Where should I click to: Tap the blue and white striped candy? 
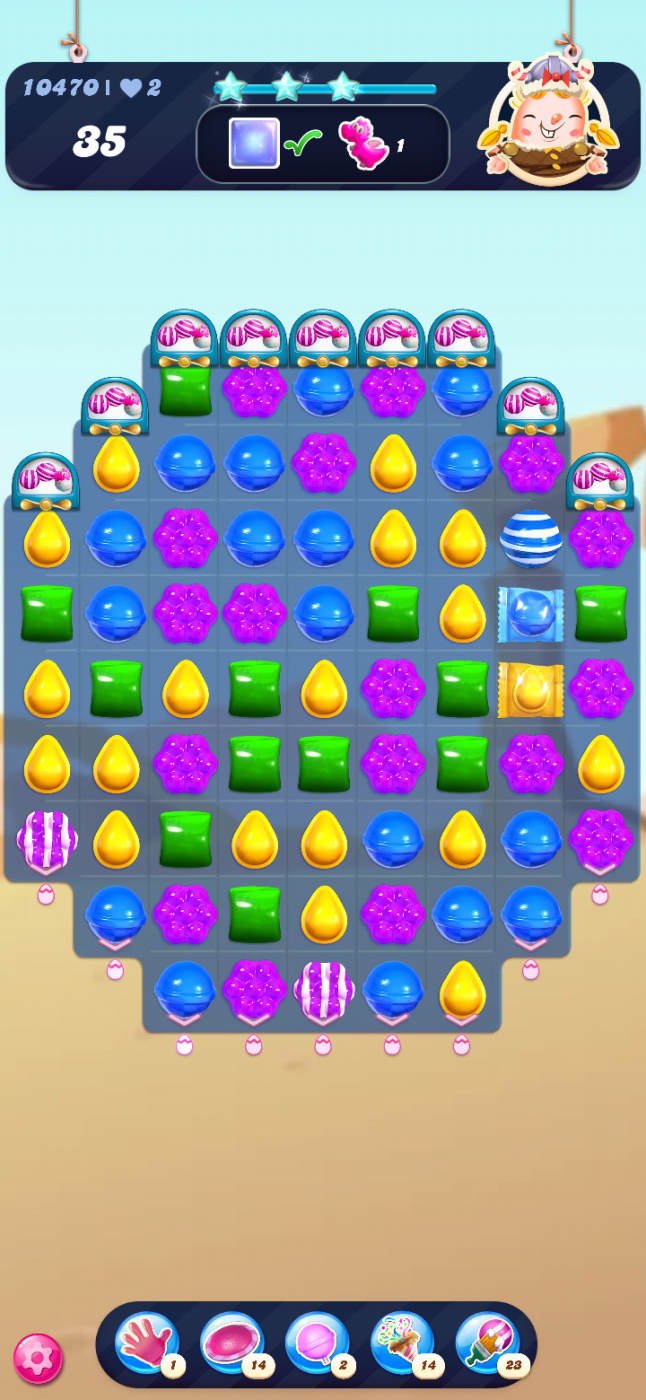531,538
